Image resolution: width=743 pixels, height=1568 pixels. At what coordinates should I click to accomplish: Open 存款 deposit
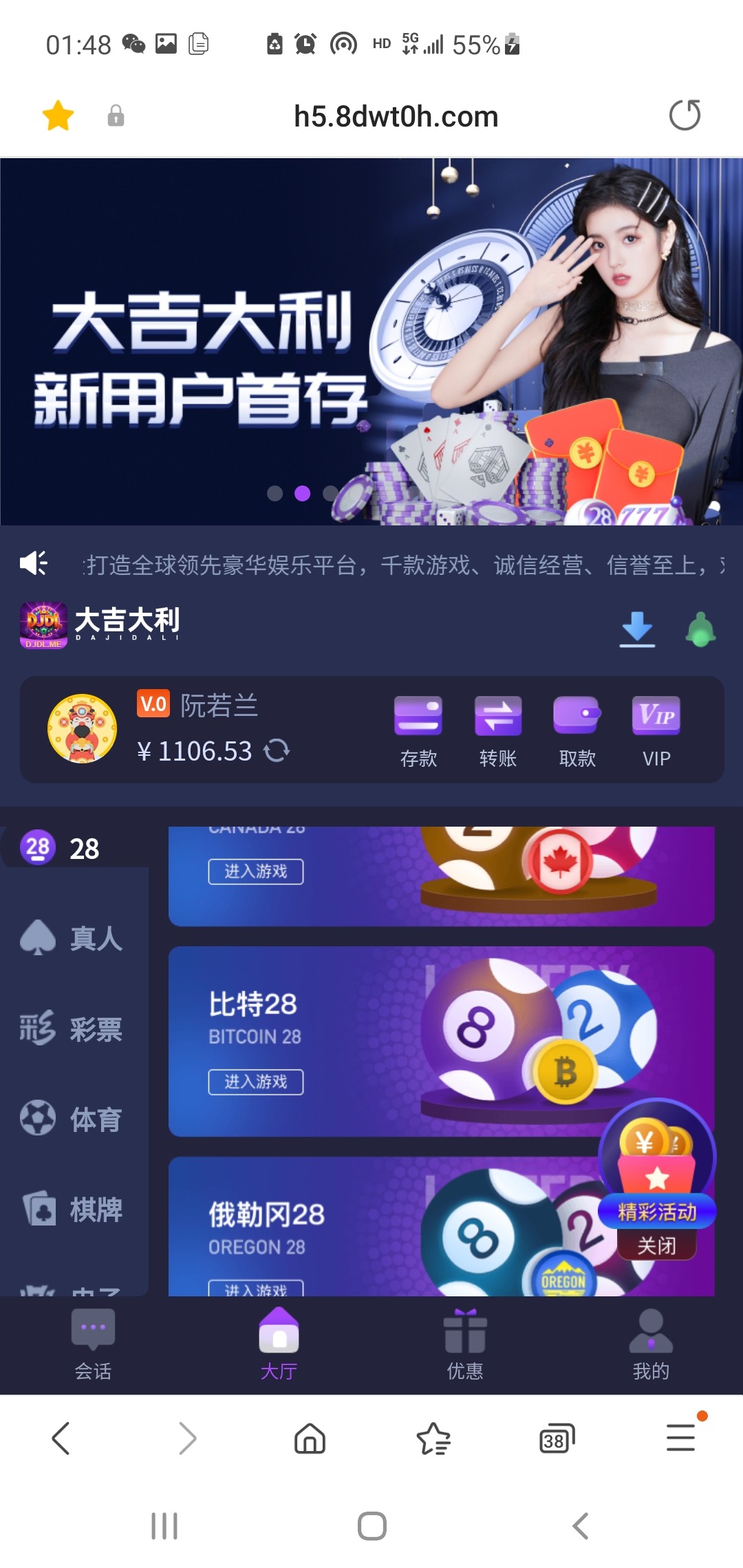click(418, 731)
